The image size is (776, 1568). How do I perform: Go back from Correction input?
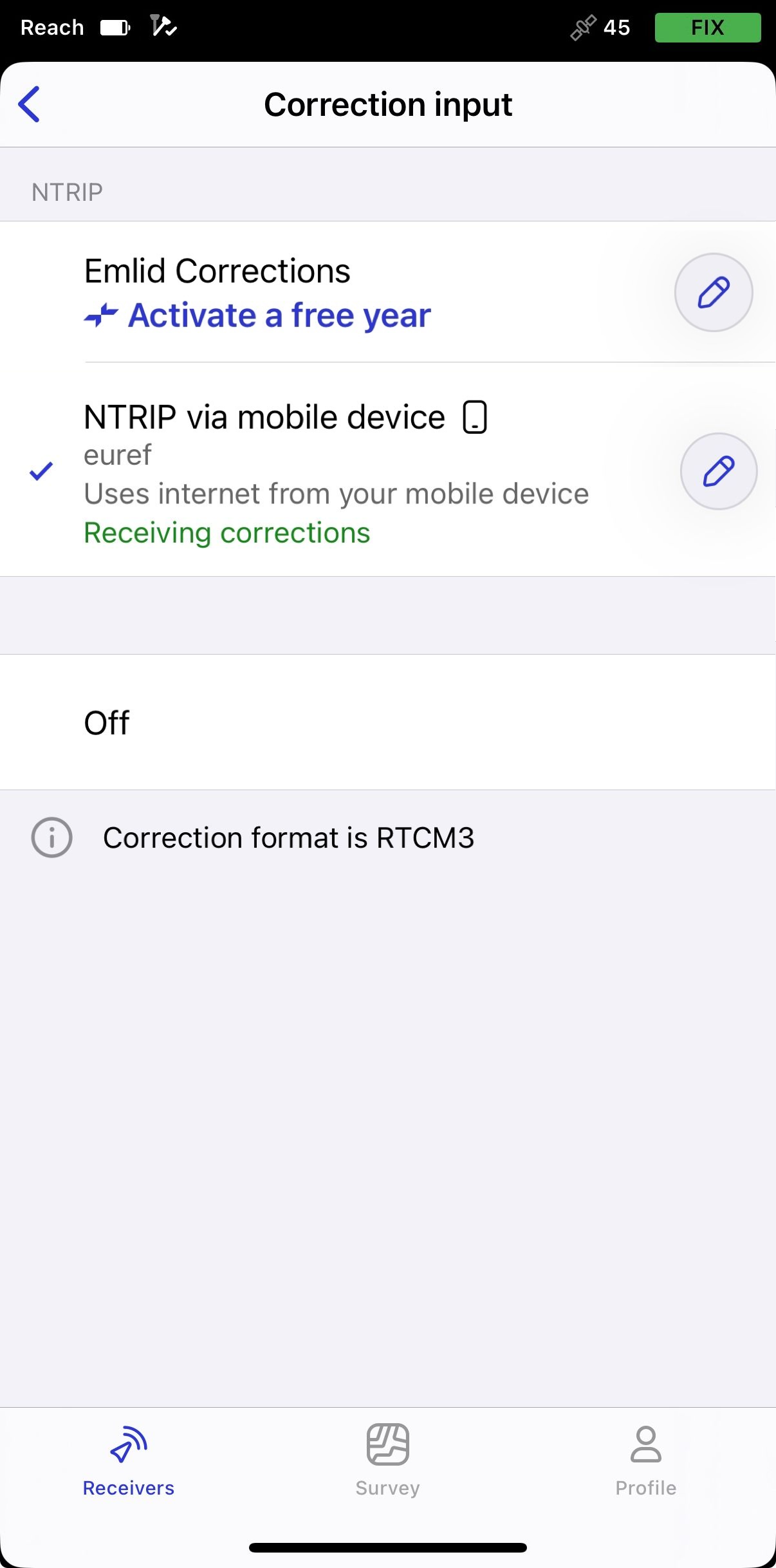(x=30, y=104)
